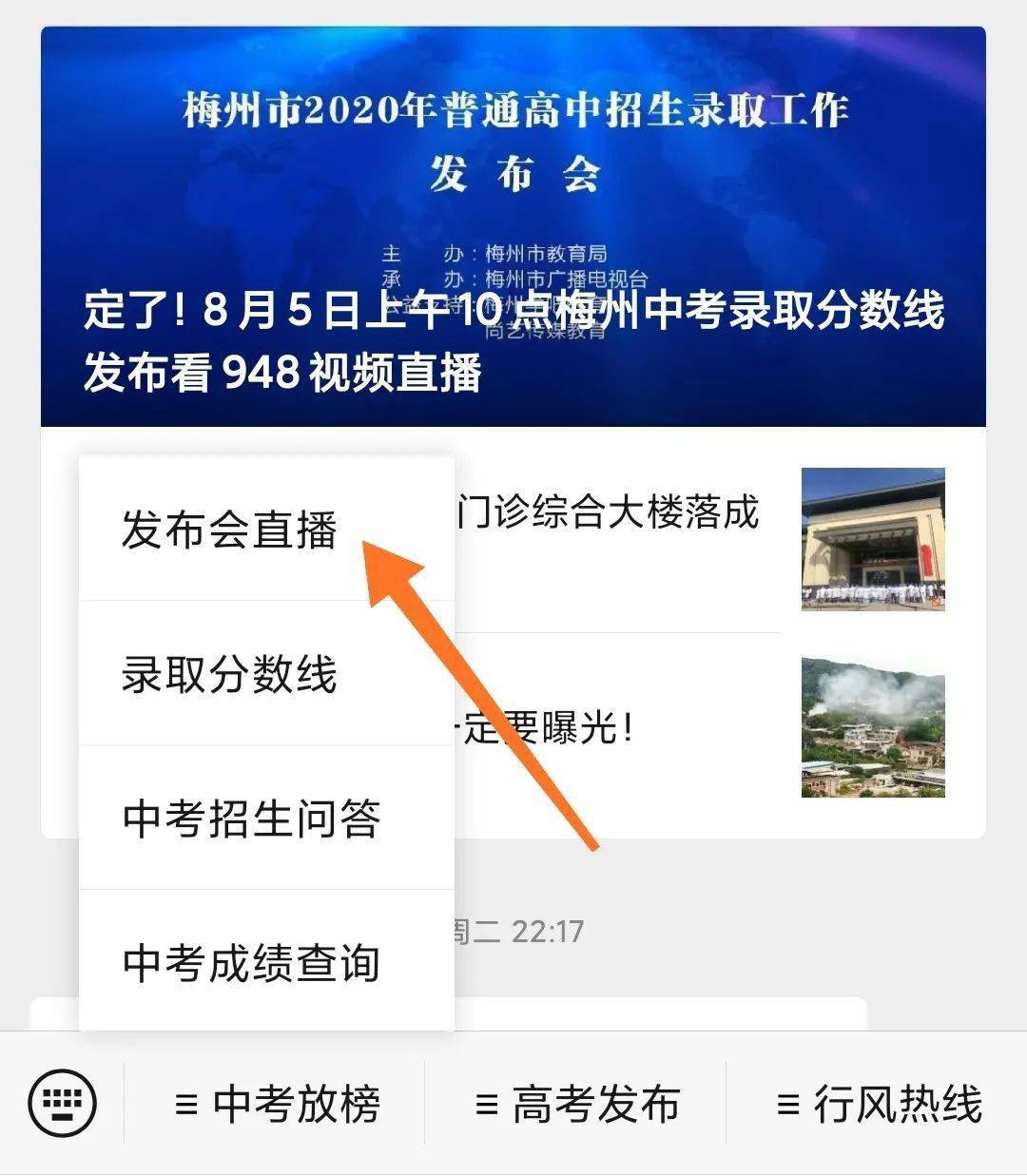Collapse the 中考放榜 bottom menu
Image resolution: width=1027 pixels, height=1176 pixels.
click(277, 1104)
